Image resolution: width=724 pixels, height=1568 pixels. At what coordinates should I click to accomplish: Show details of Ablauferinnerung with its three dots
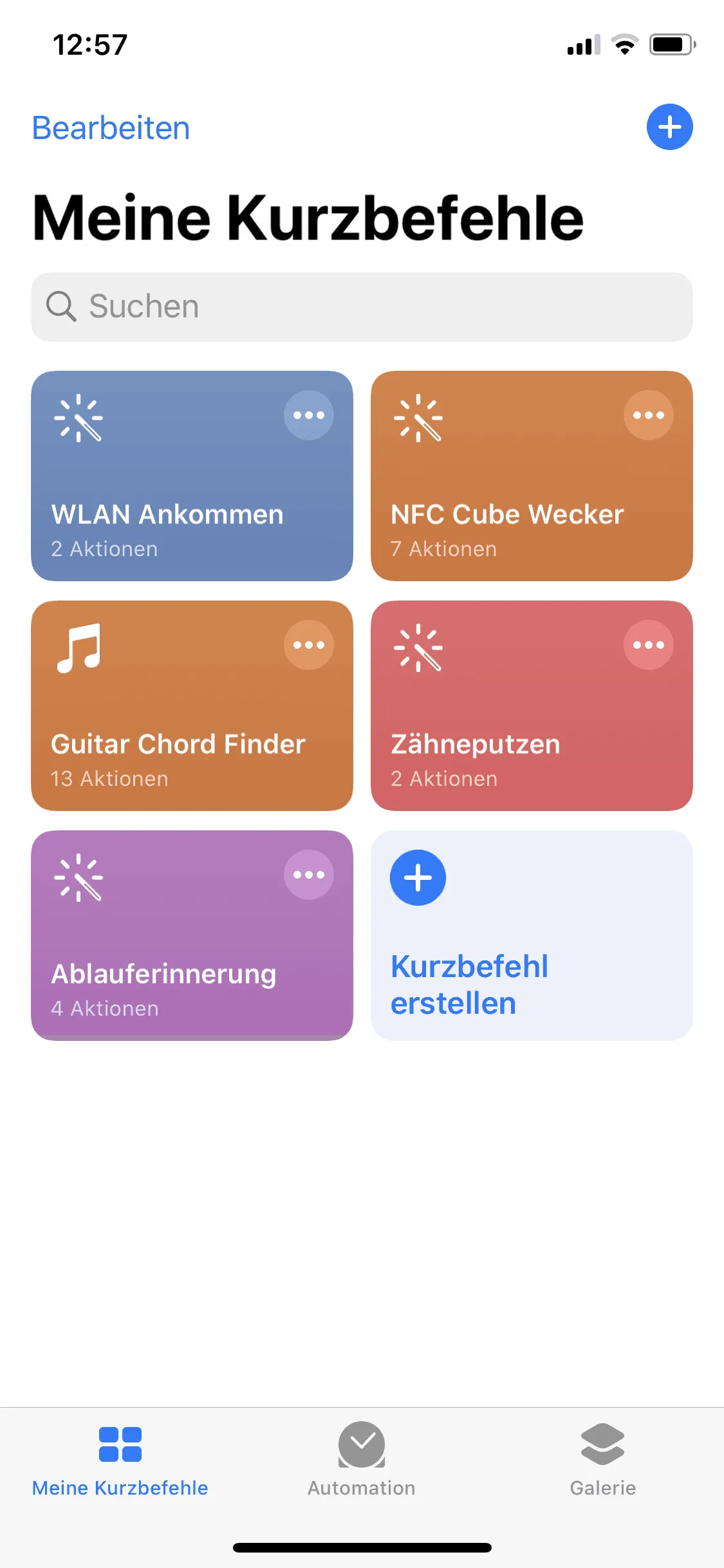[309, 875]
